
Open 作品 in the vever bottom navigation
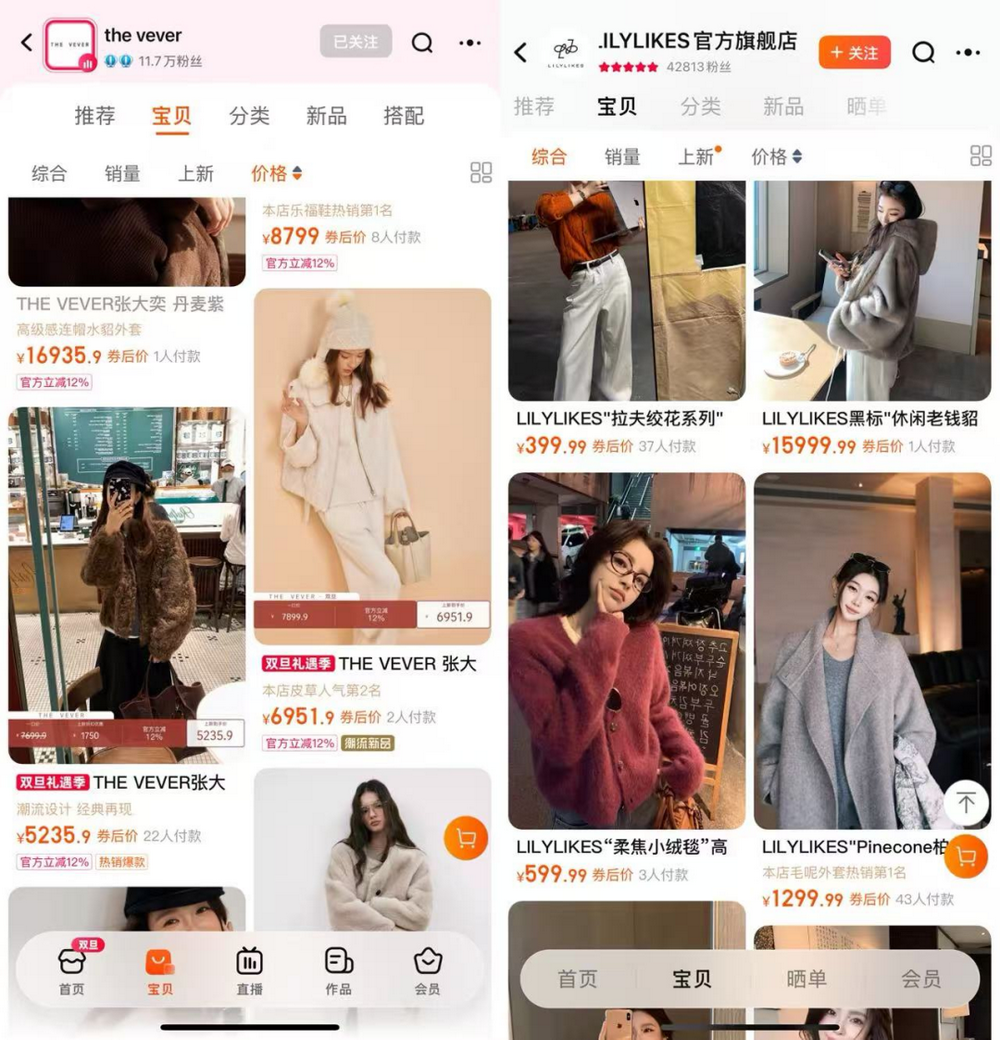pos(338,971)
